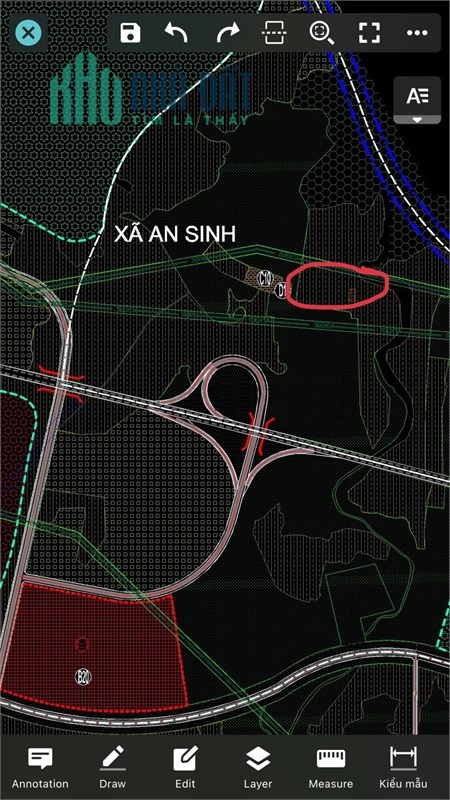Tap the zoom extents magnifier icon
The image size is (450, 800).
point(322,33)
